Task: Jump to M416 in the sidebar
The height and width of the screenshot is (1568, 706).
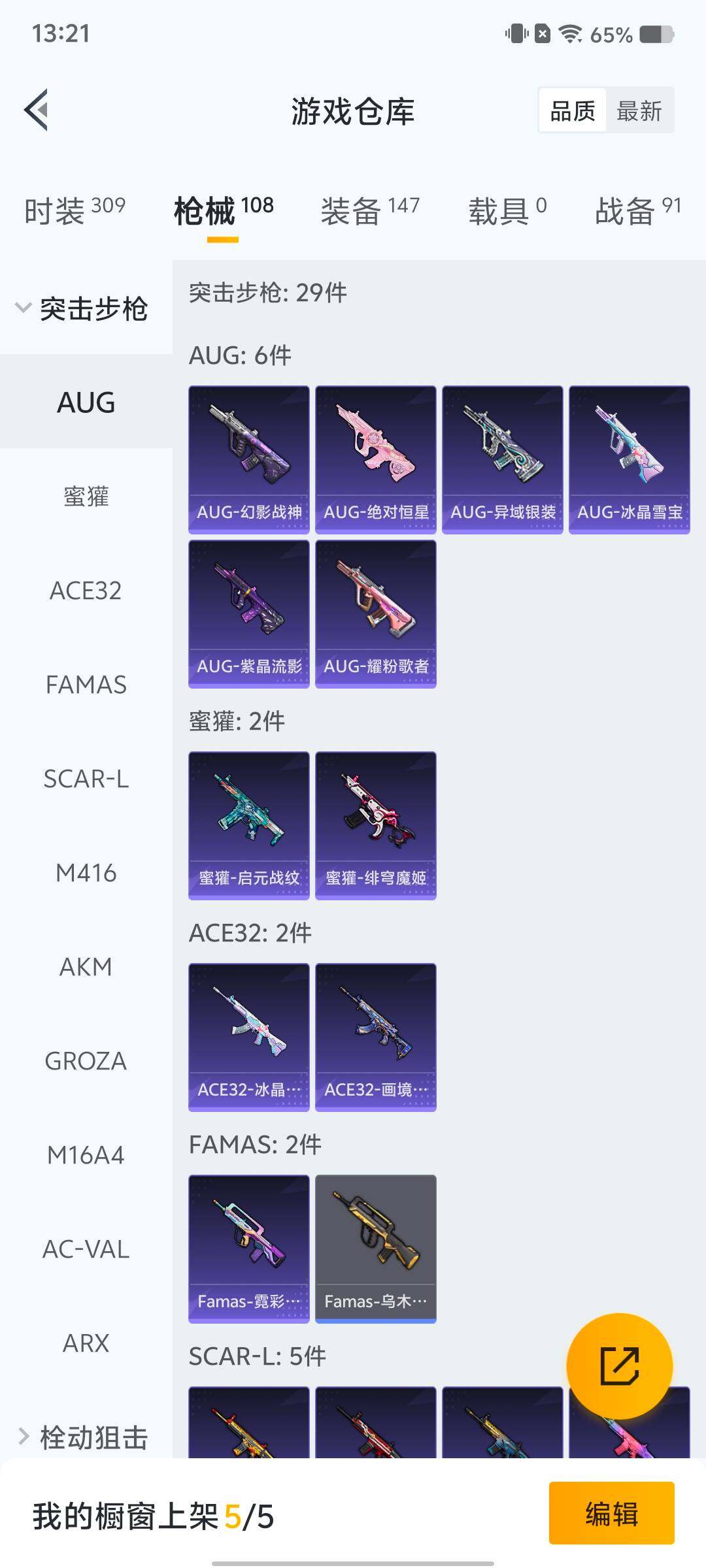Action: point(86,873)
